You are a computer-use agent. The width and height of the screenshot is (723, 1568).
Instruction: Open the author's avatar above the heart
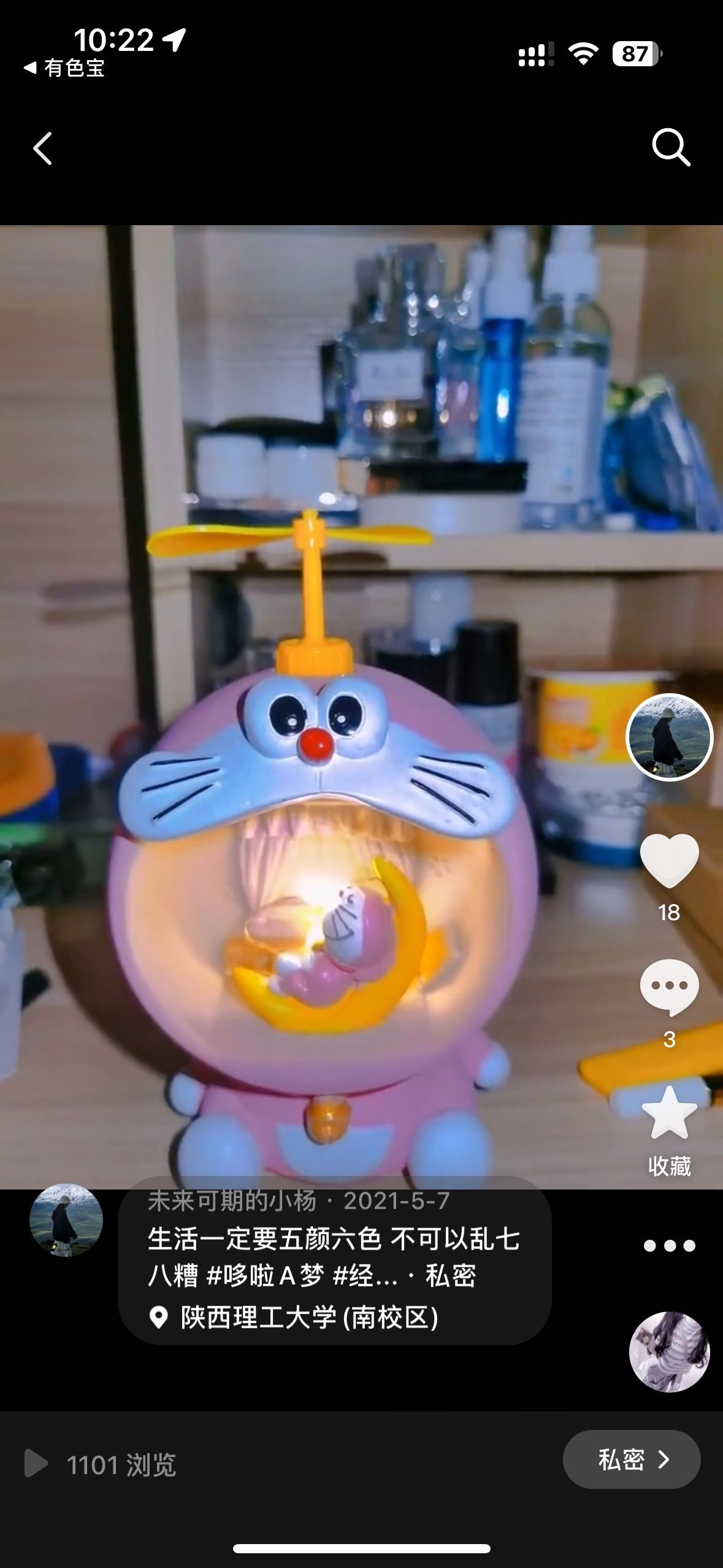[x=669, y=737]
